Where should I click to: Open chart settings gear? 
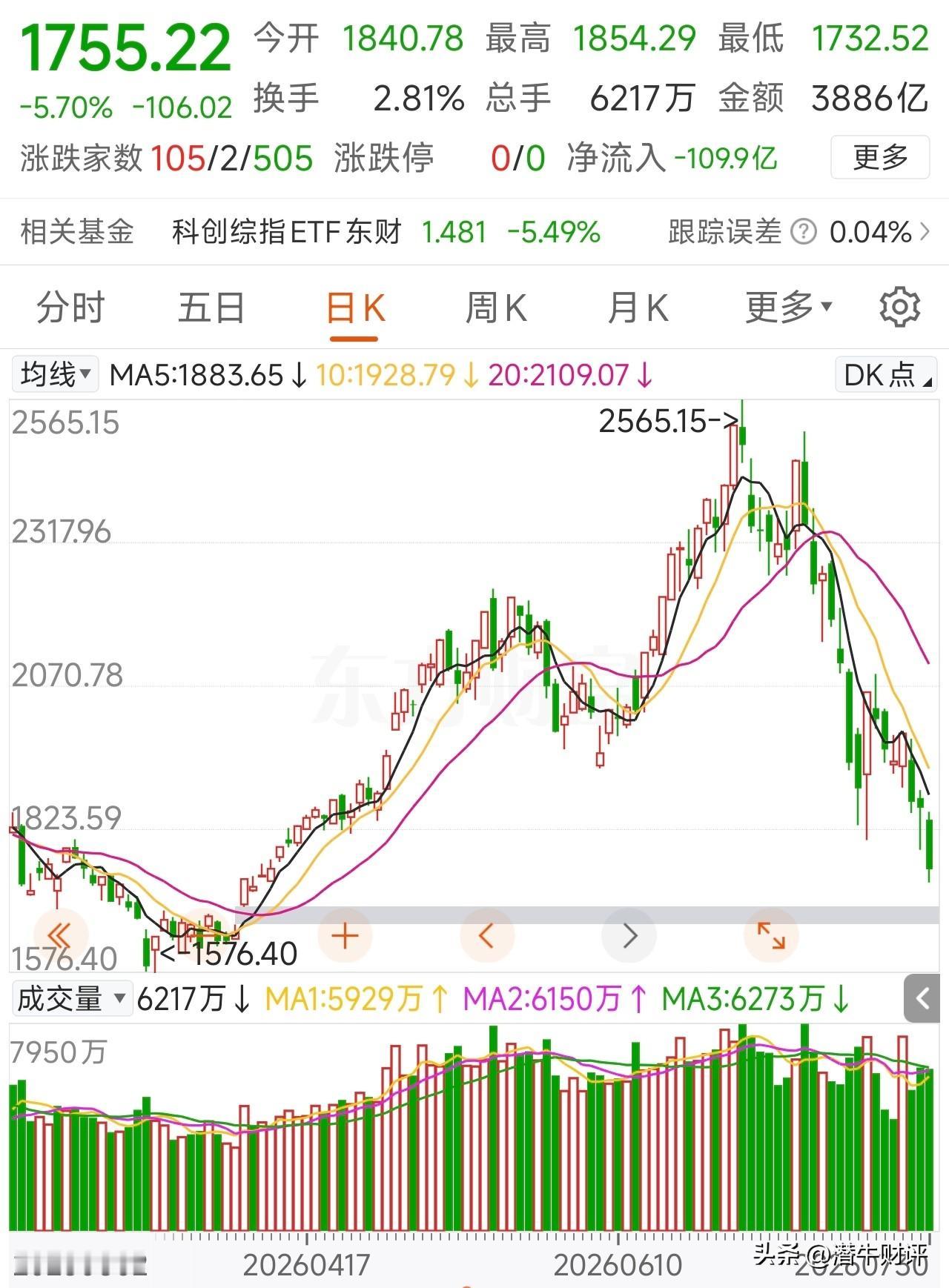pyautogui.click(x=899, y=307)
